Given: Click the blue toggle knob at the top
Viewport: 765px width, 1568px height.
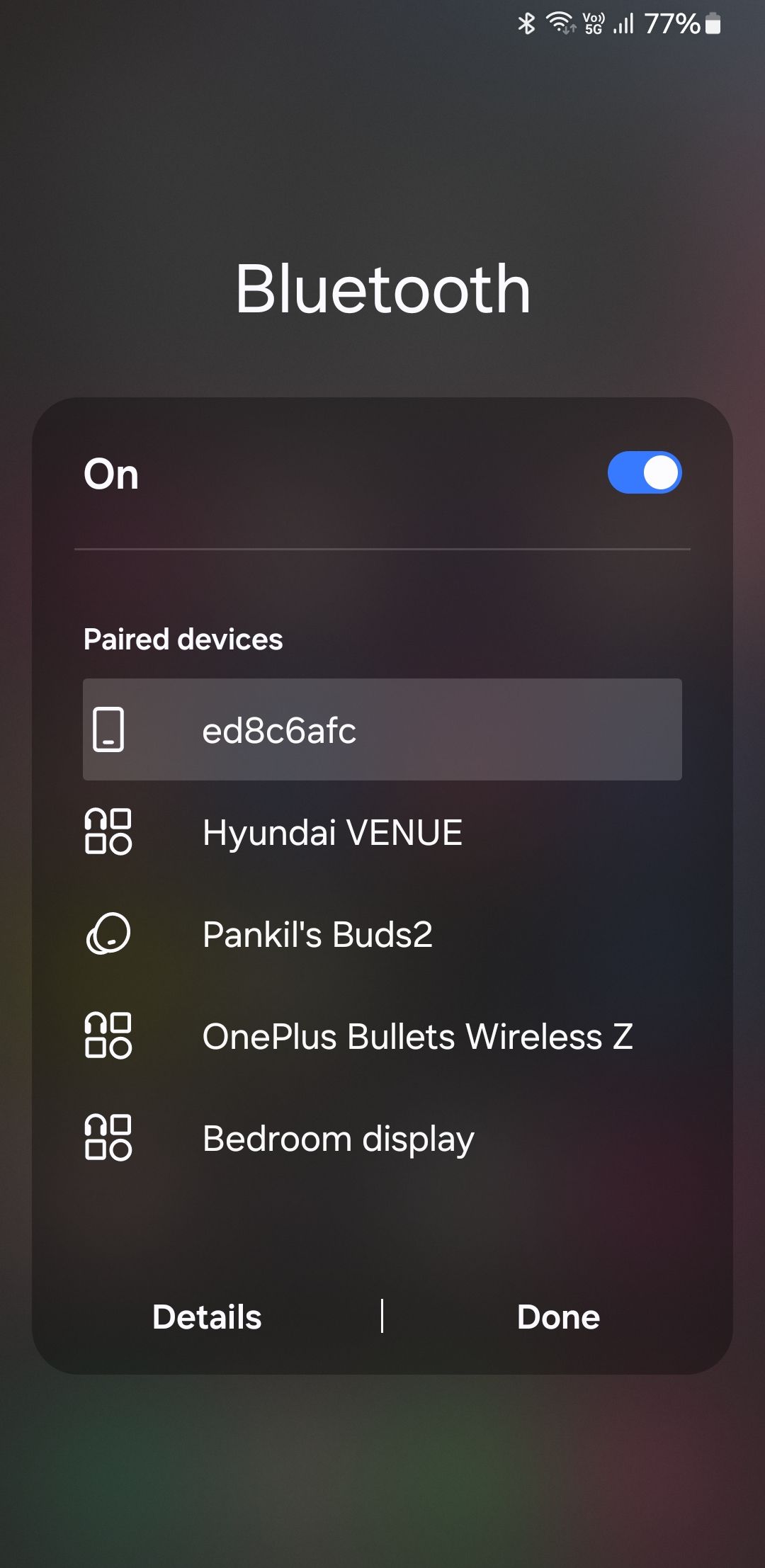Looking at the screenshot, I should coord(661,473).
